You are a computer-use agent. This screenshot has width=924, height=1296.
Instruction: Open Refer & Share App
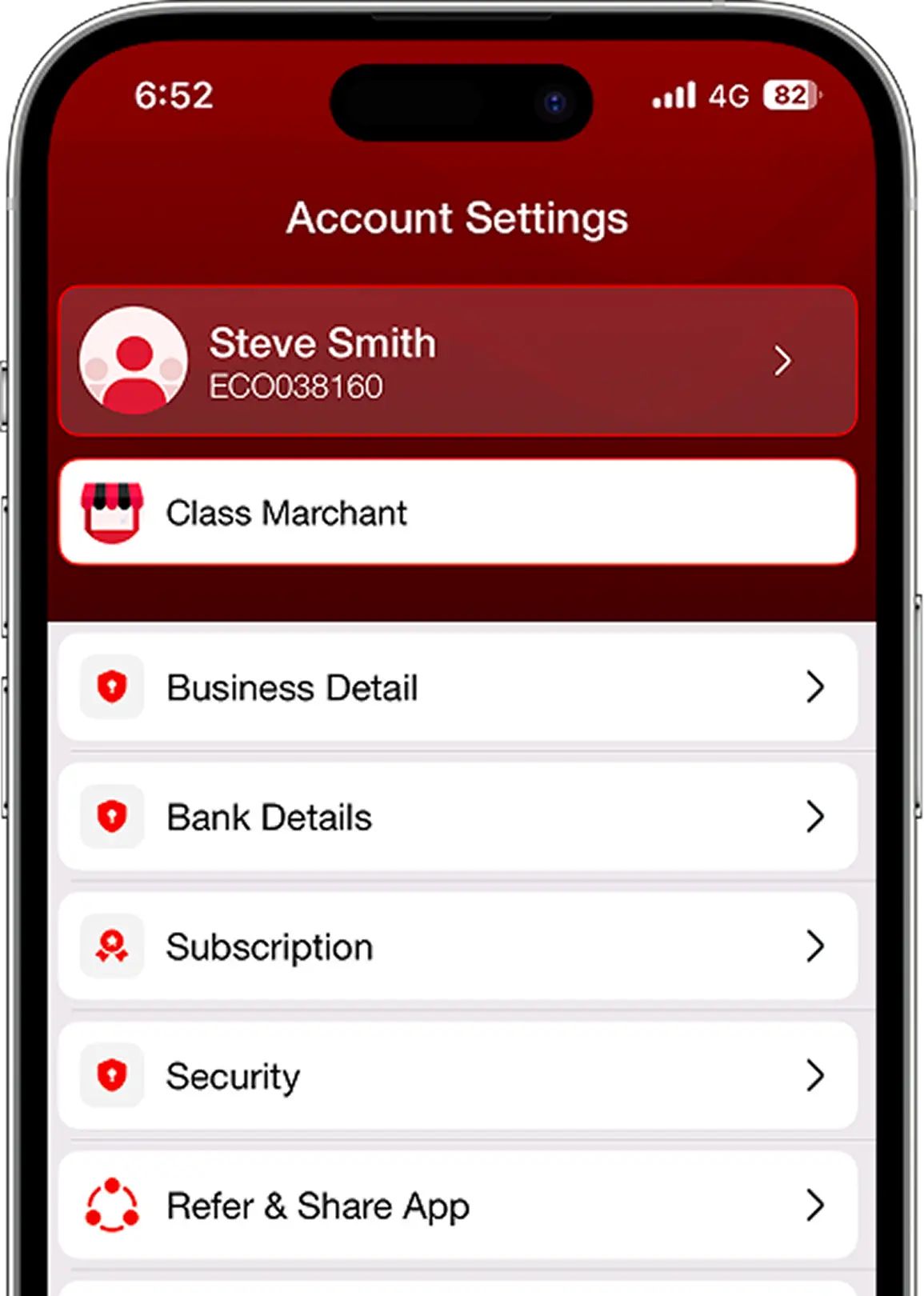(458, 1206)
